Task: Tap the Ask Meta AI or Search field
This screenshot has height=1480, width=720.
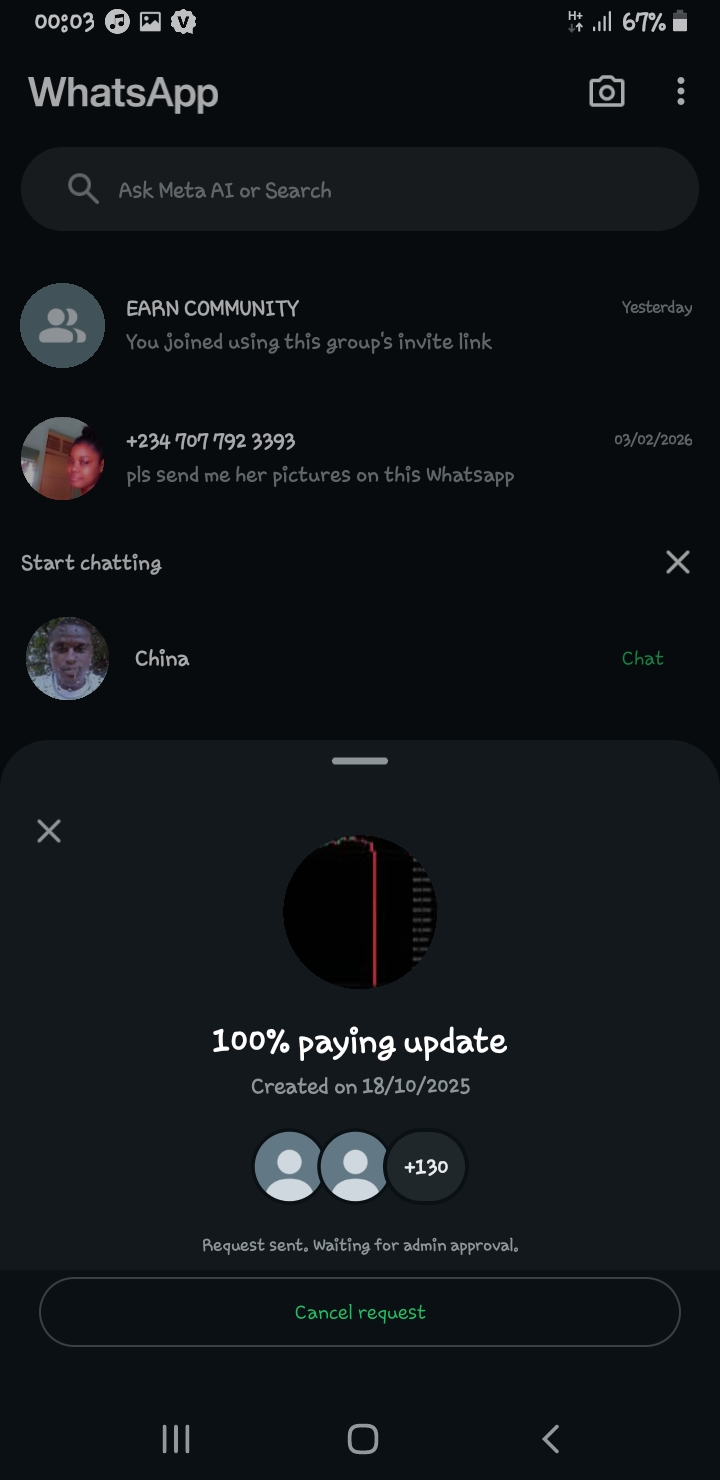Action: click(360, 190)
